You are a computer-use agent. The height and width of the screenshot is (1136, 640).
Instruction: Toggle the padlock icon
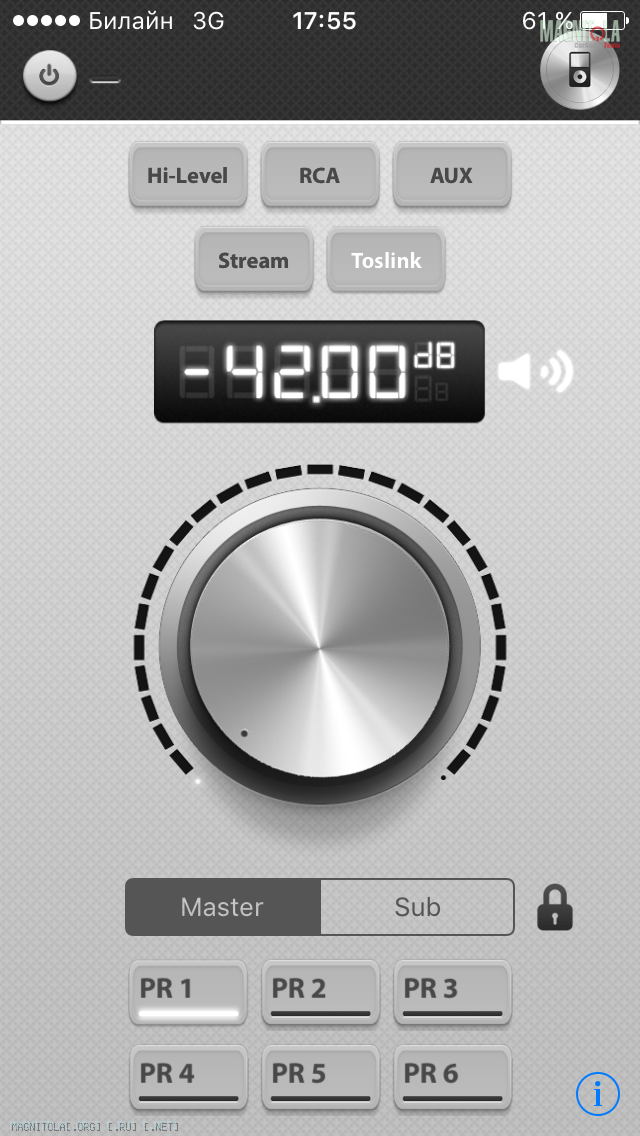tap(554, 907)
